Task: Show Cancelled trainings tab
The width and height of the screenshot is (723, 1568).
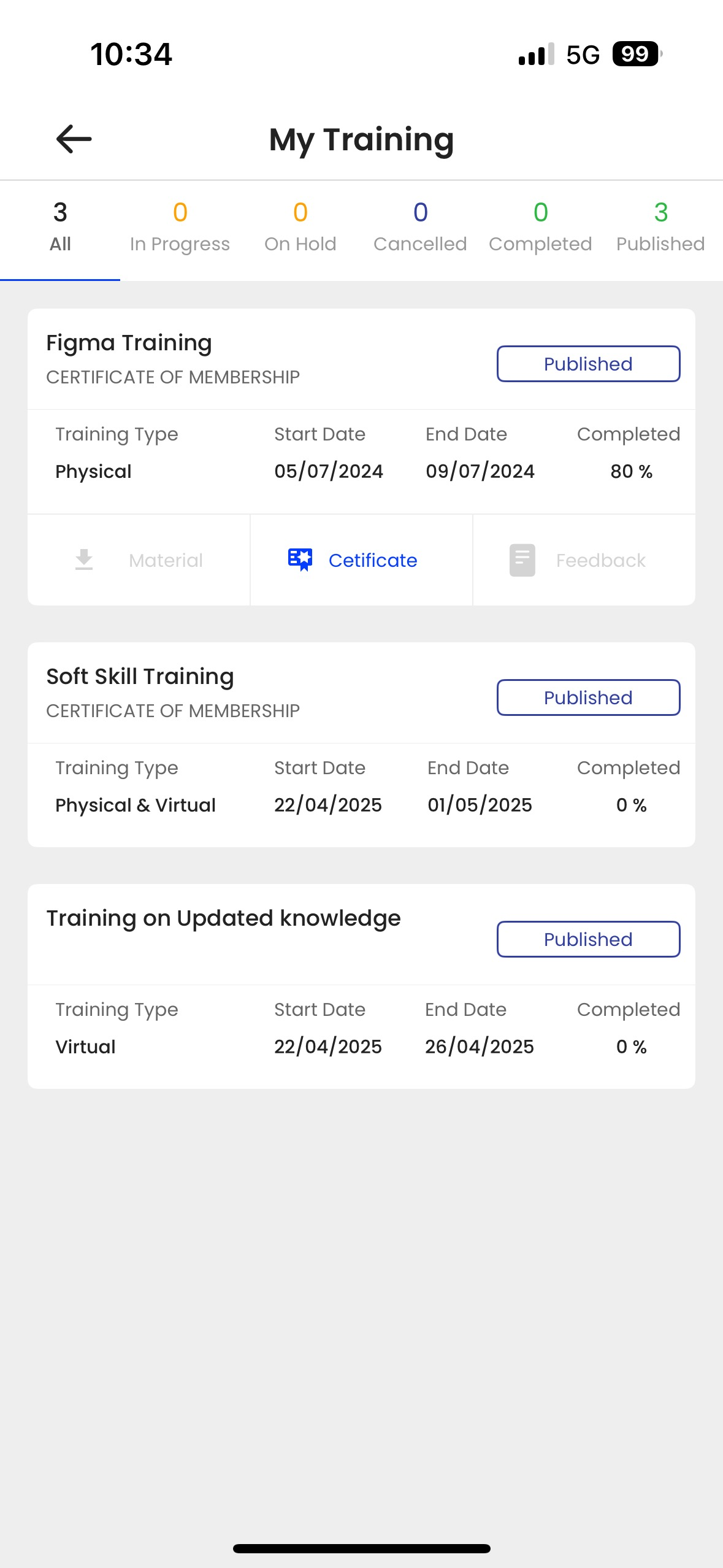Action: tap(420, 229)
